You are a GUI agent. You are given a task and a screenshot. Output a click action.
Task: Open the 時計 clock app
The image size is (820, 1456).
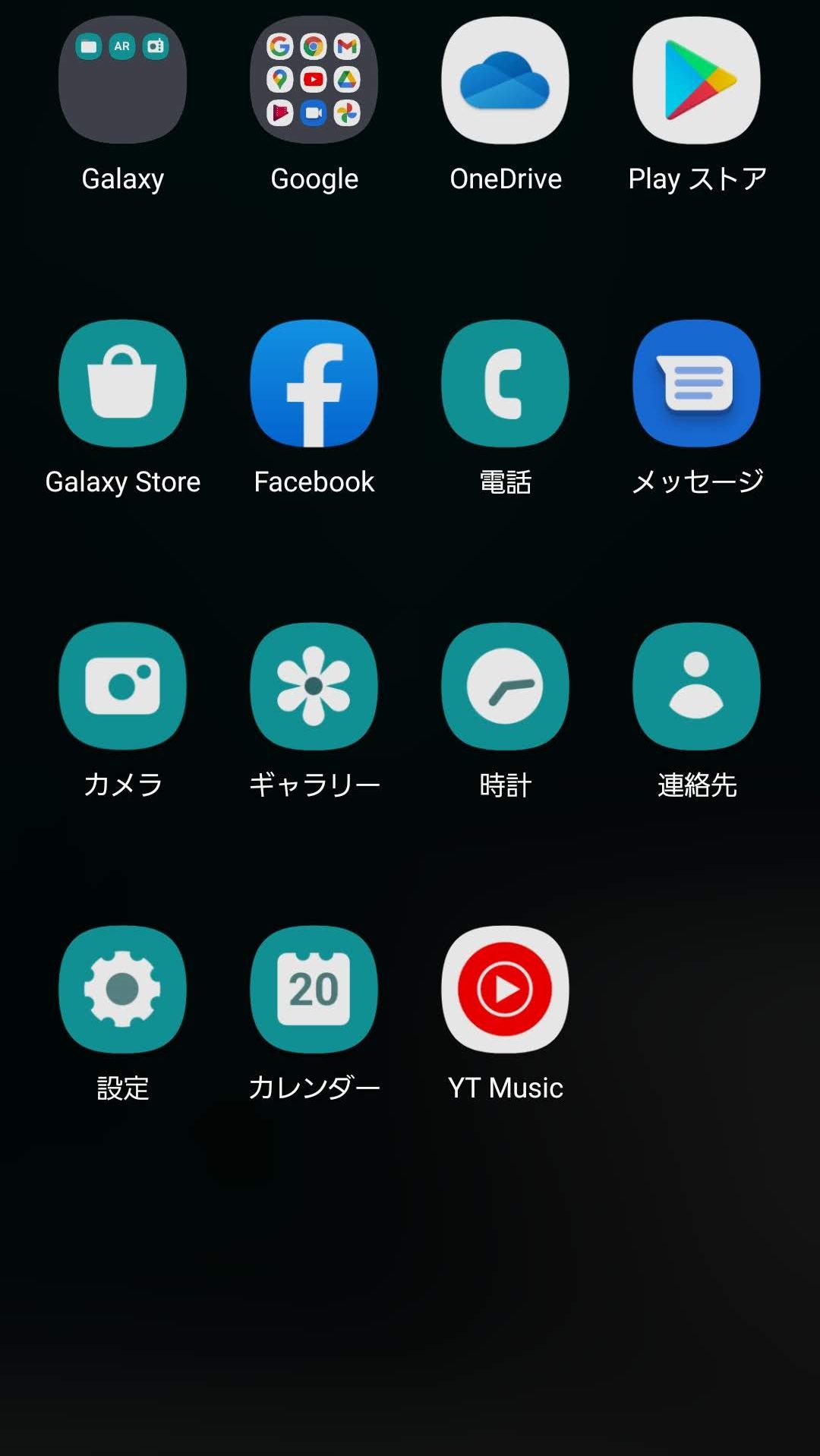(x=505, y=687)
